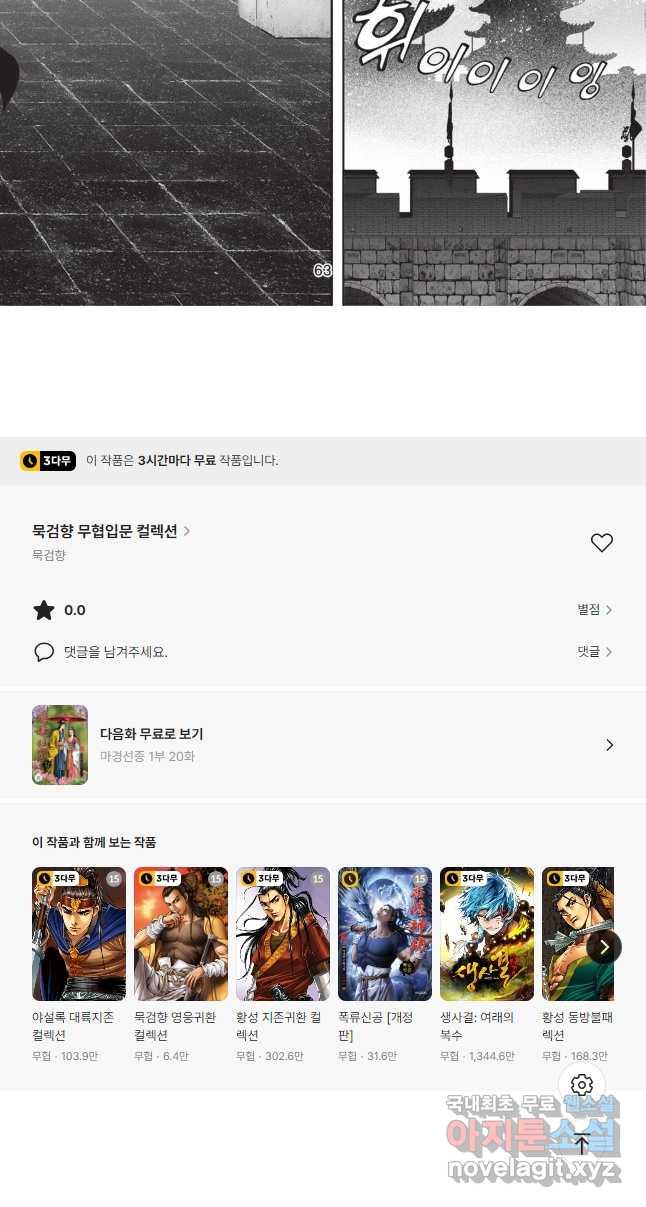Jump back to top with the up arrow

[582, 1144]
